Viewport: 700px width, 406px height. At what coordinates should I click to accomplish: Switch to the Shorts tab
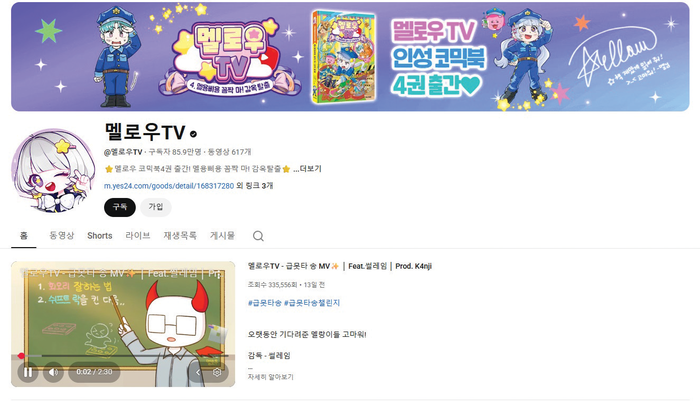[x=100, y=236]
